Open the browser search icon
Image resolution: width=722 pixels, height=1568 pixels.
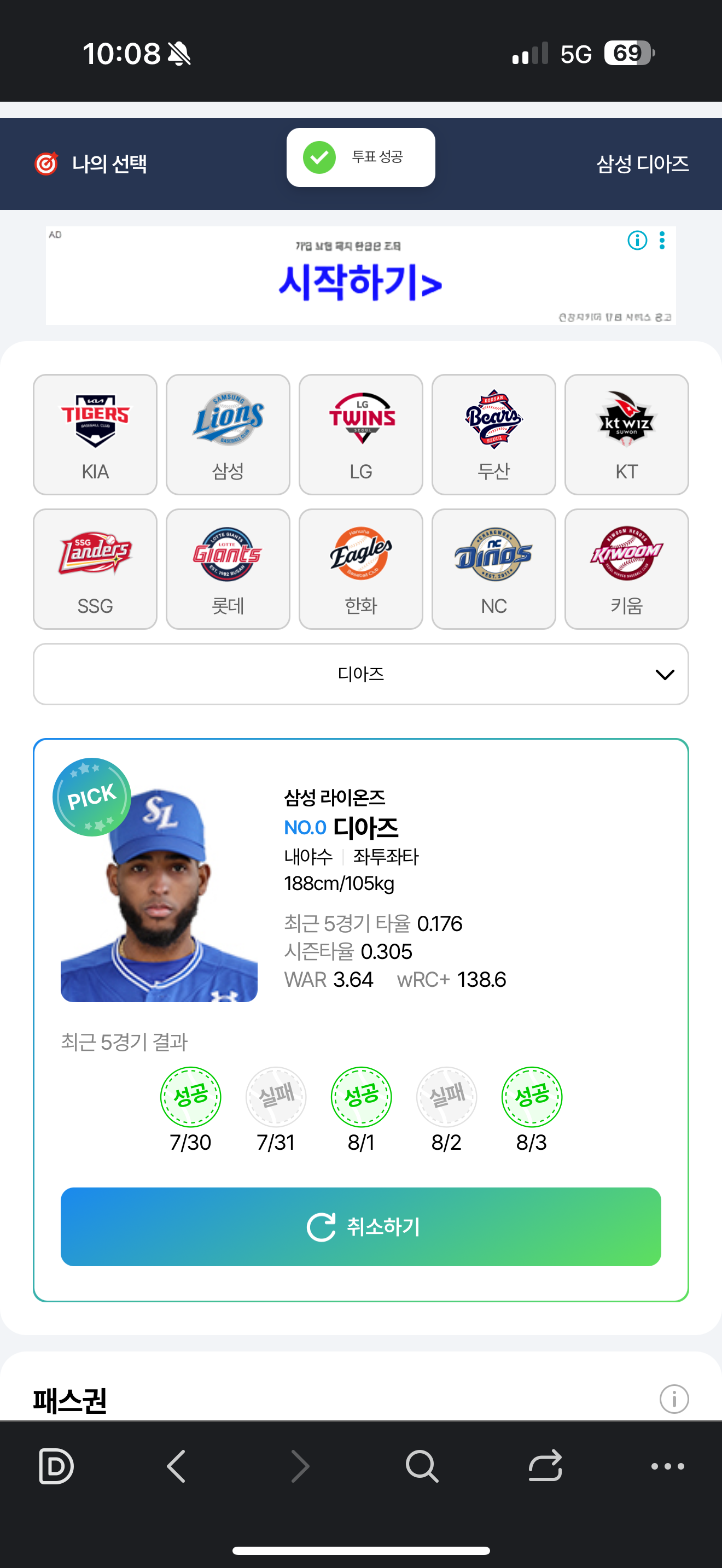(x=422, y=1466)
